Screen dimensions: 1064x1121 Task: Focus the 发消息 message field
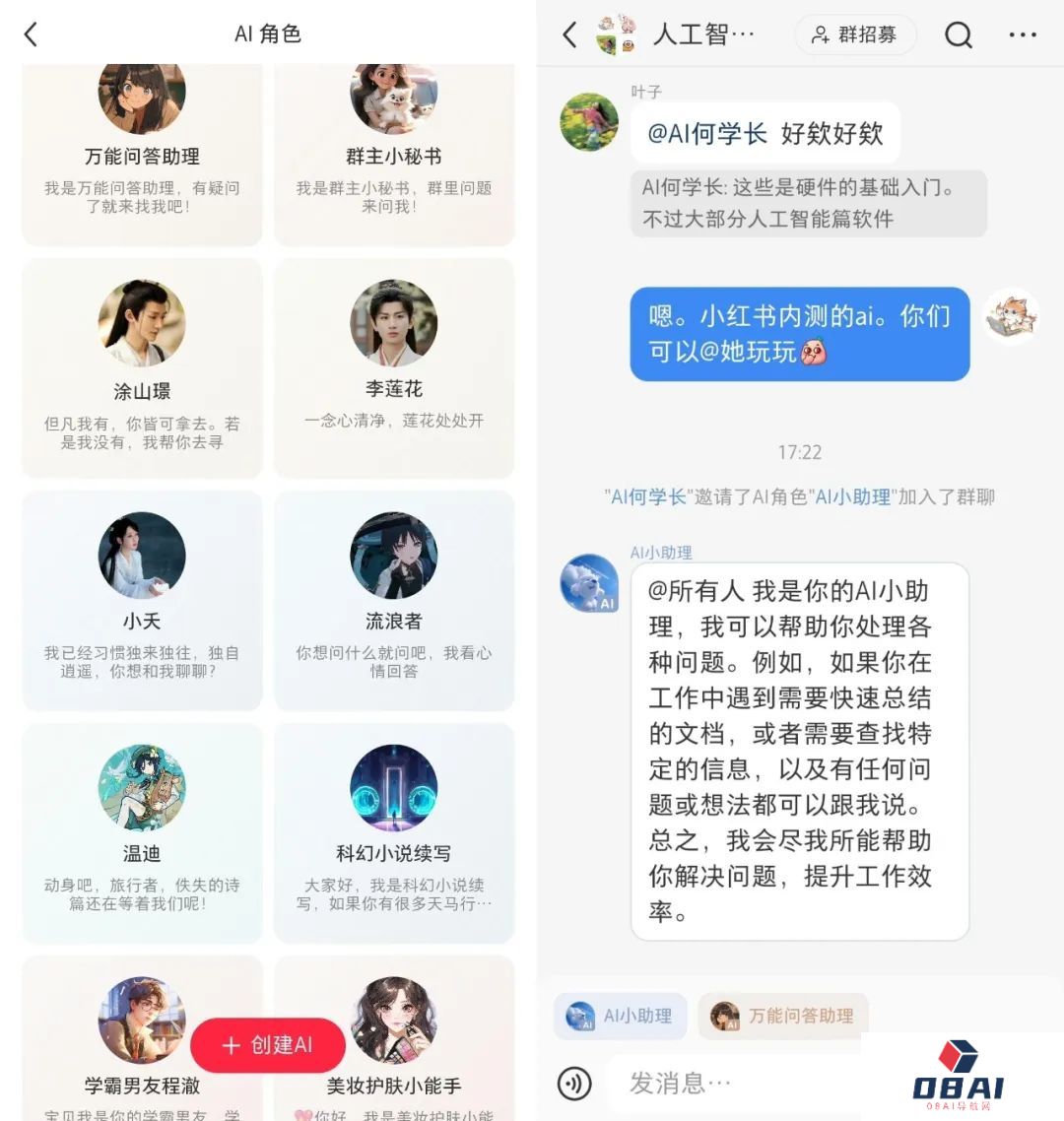coord(729,1084)
